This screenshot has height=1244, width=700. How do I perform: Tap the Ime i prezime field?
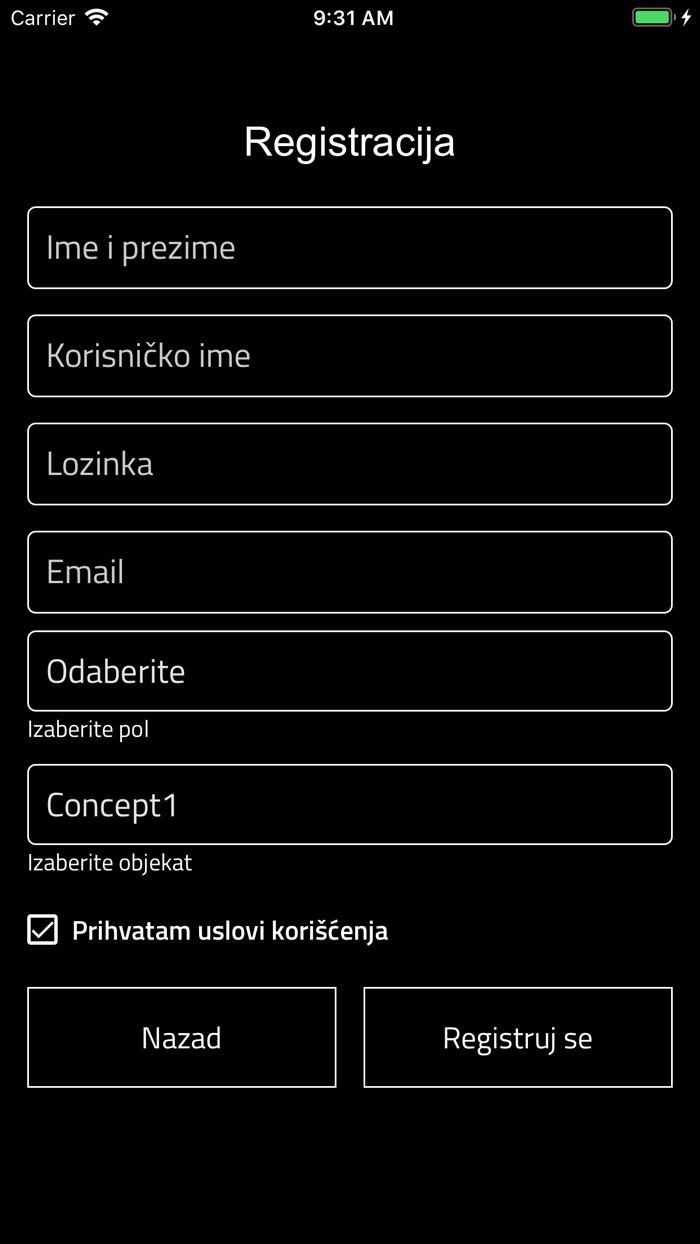click(350, 248)
